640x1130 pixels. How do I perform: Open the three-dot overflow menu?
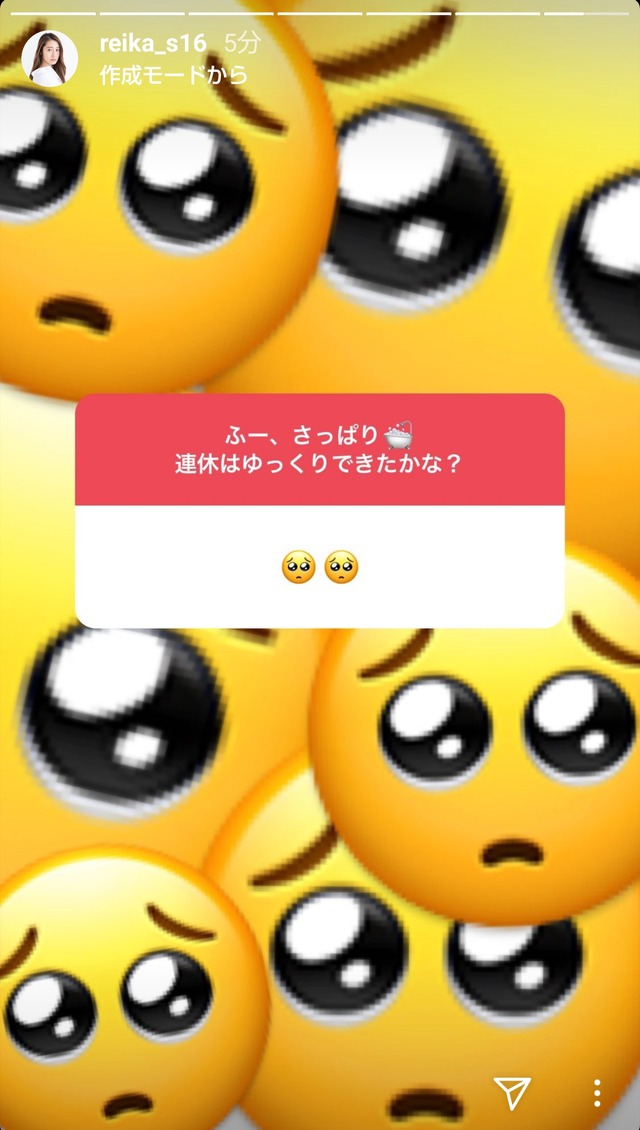point(597,1093)
